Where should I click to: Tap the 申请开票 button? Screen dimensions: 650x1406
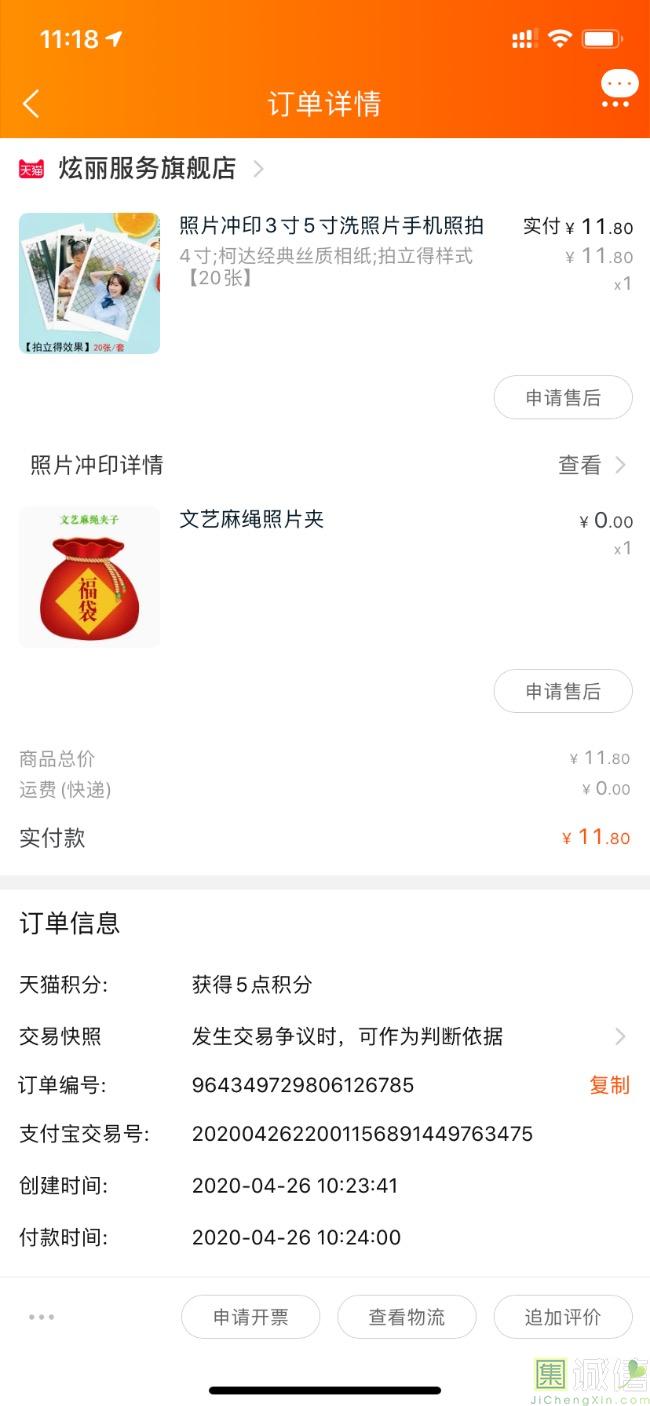pyautogui.click(x=250, y=1317)
